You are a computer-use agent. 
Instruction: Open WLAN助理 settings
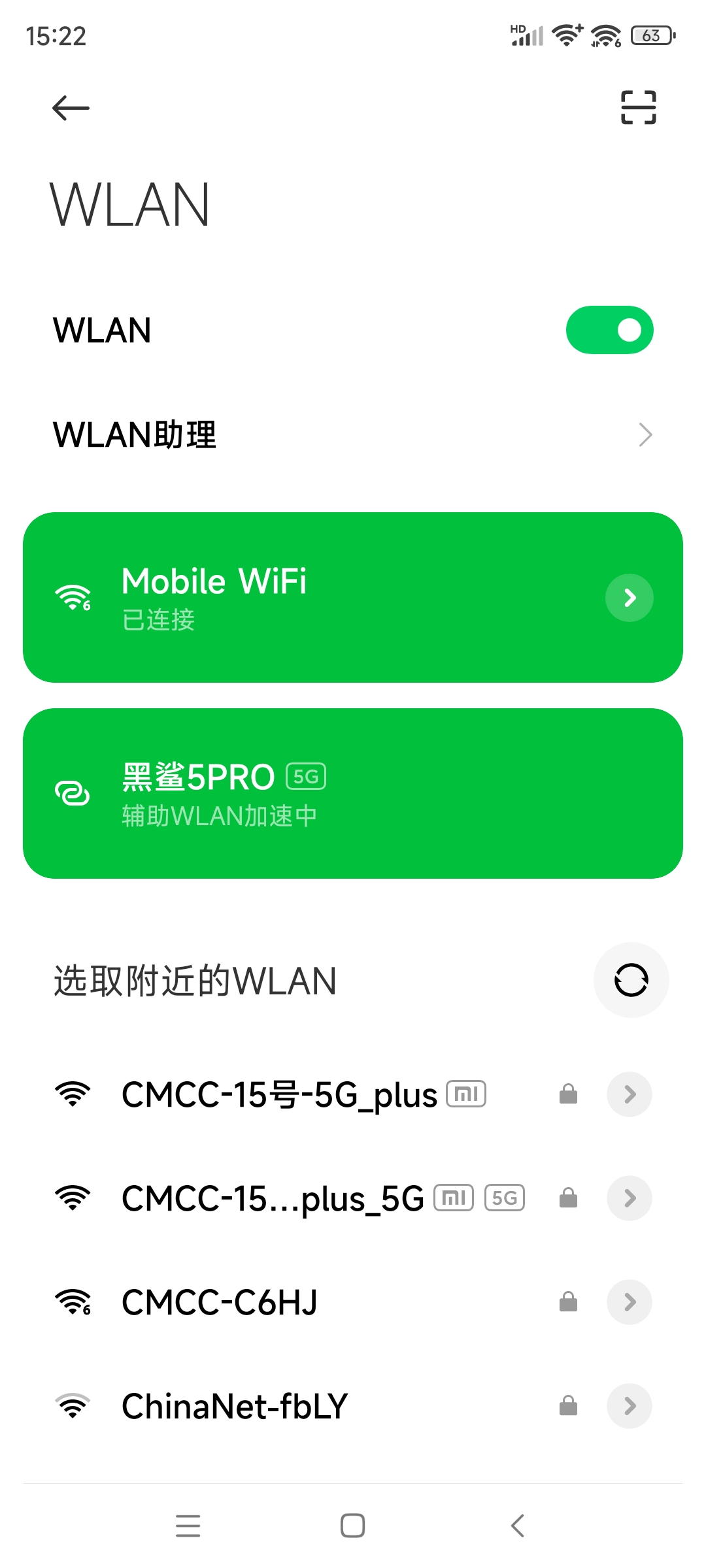point(353,435)
